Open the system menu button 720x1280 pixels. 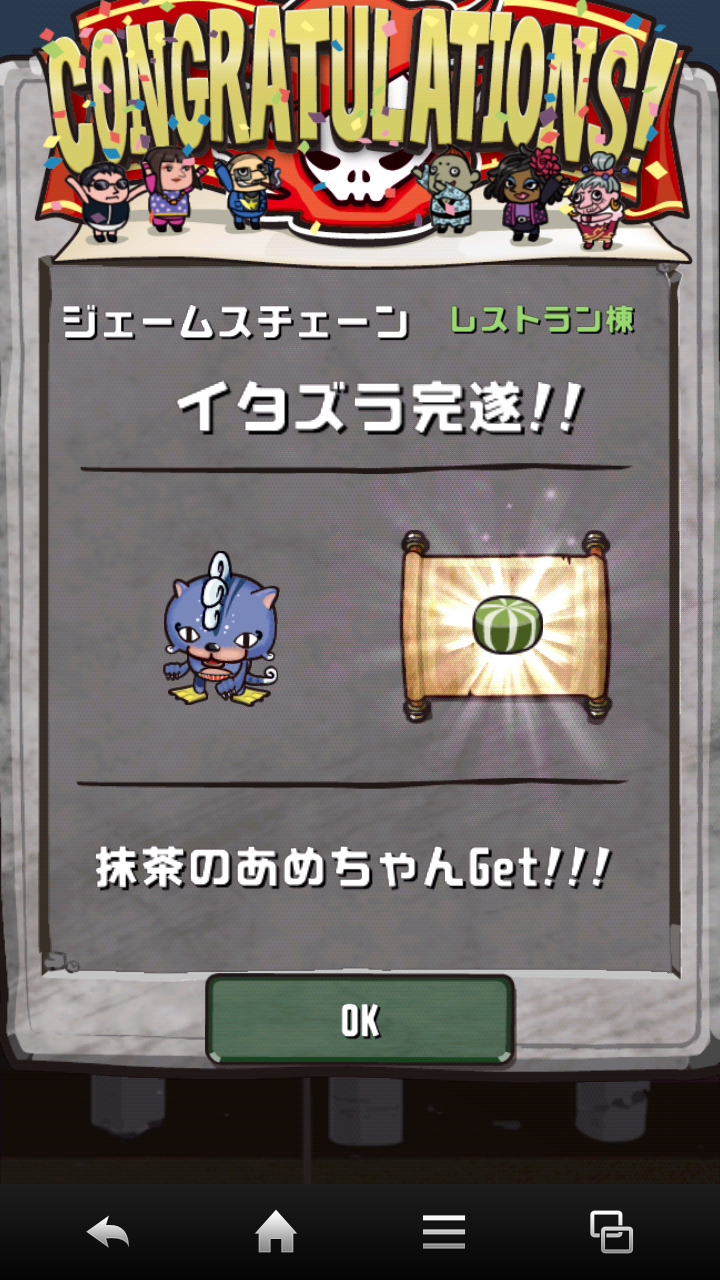coord(443,1231)
